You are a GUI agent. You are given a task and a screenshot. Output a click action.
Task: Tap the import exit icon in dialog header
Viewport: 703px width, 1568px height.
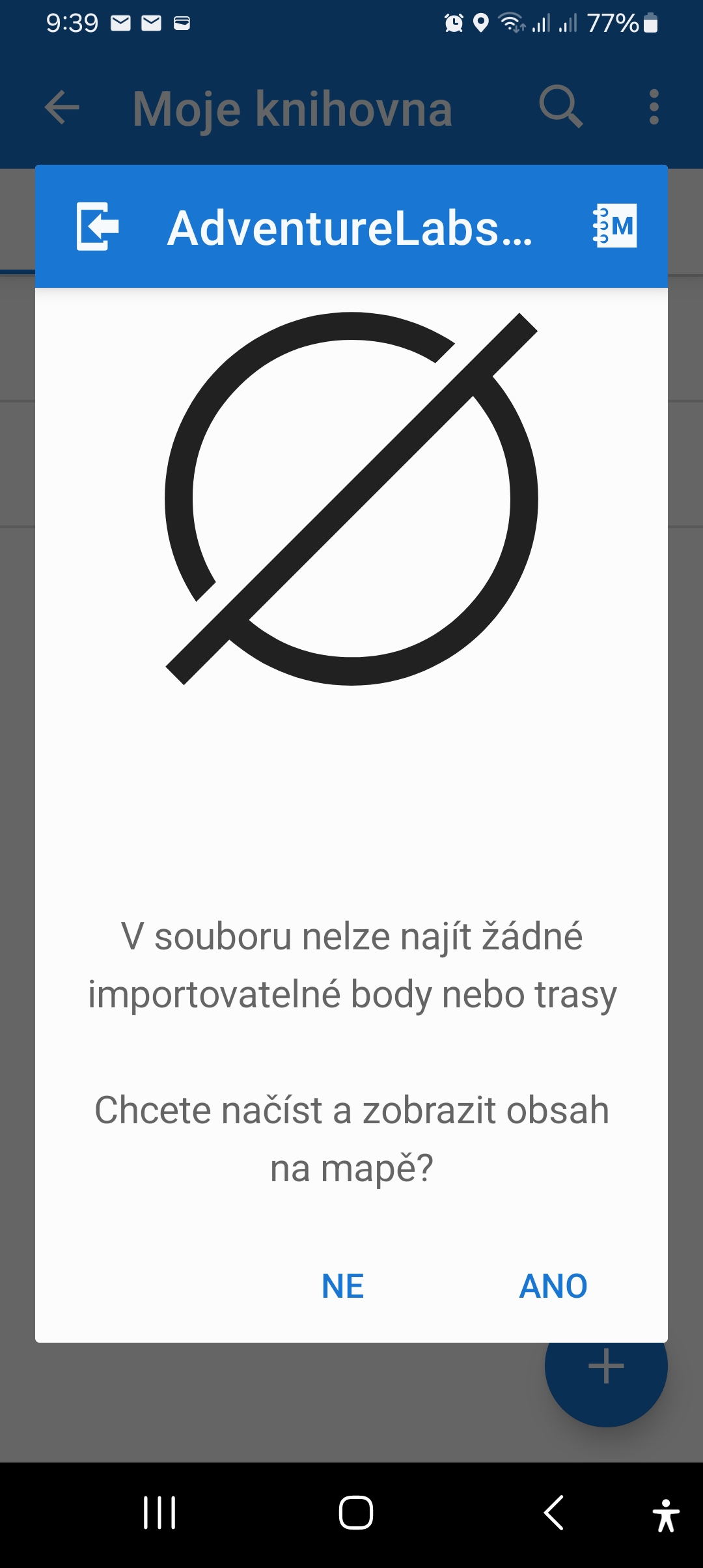coord(98,227)
